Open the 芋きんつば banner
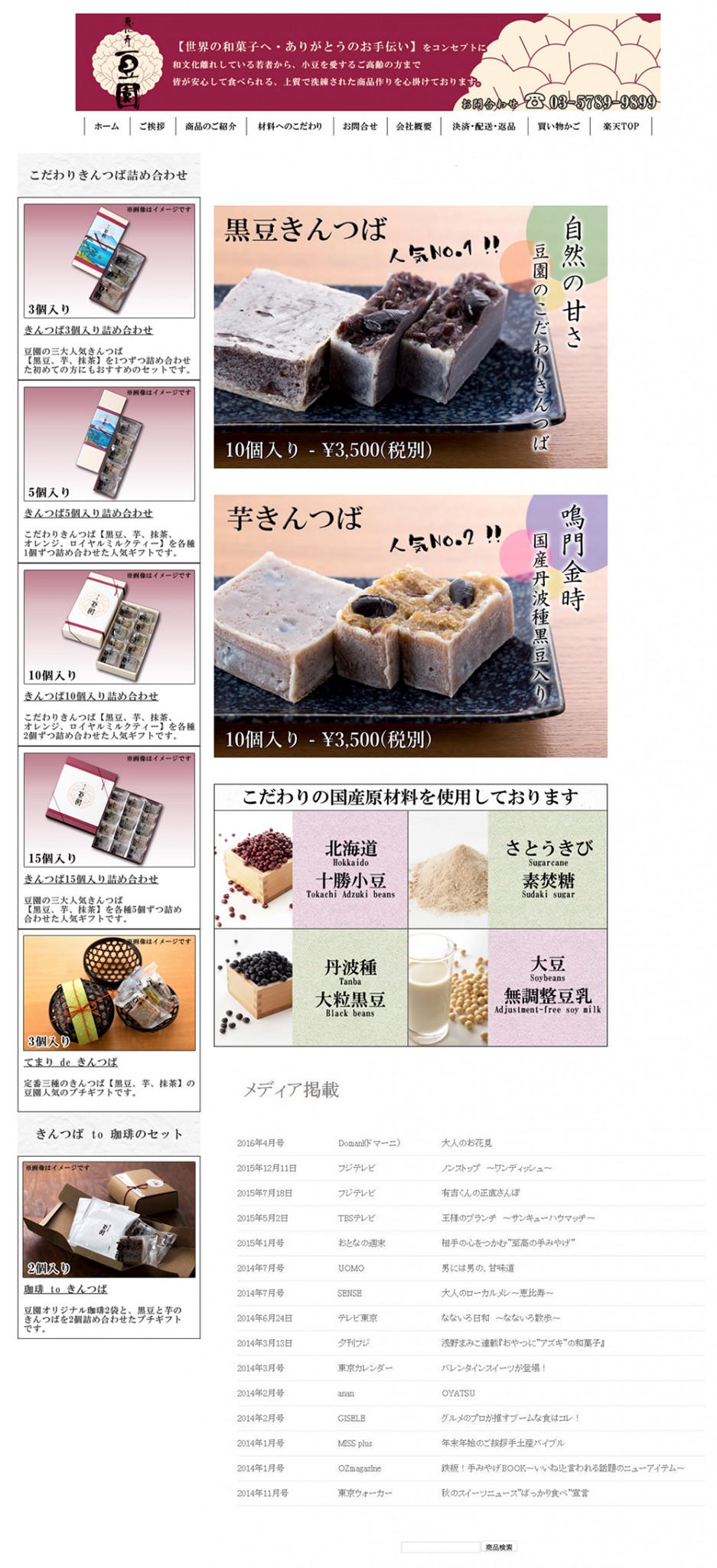 [x=410, y=626]
